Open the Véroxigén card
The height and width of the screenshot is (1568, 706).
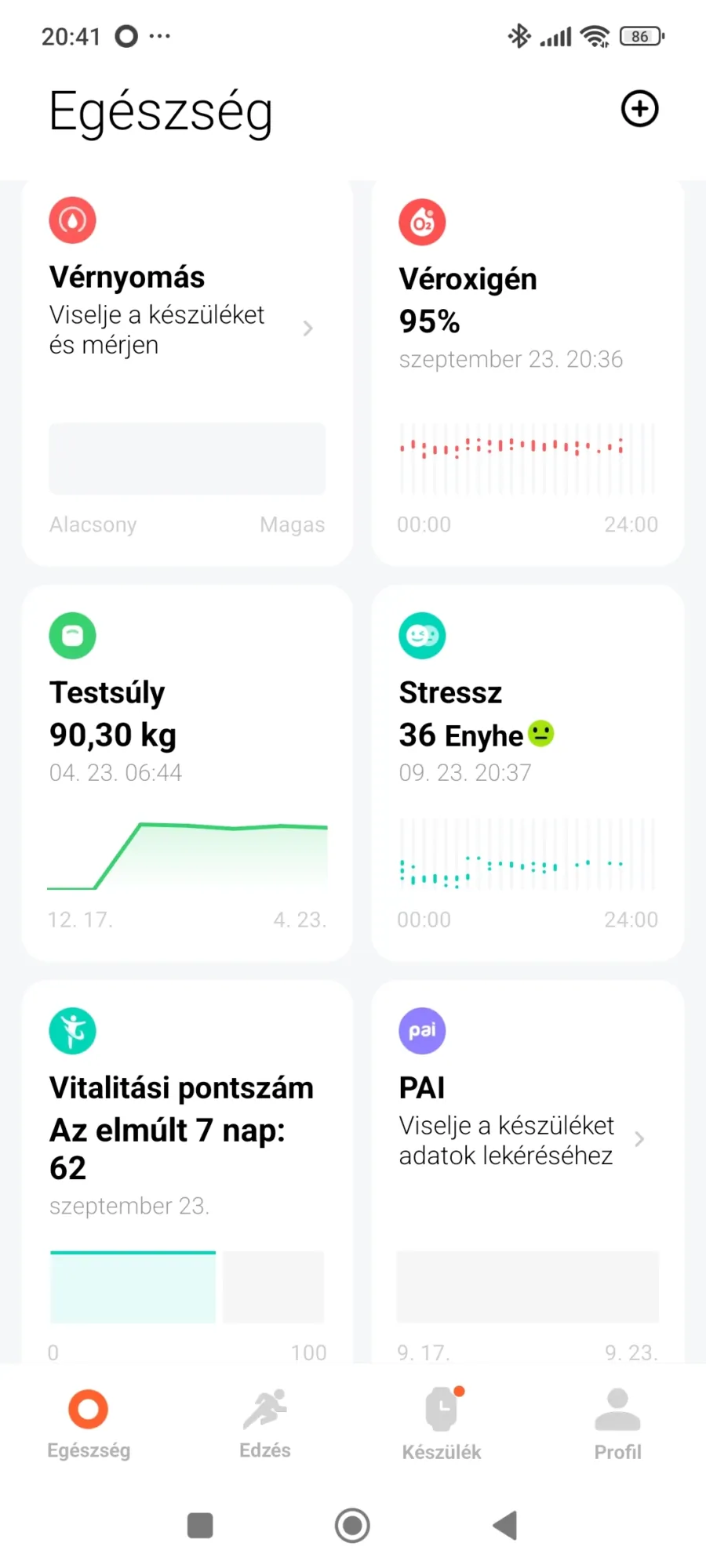click(x=528, y=372)
